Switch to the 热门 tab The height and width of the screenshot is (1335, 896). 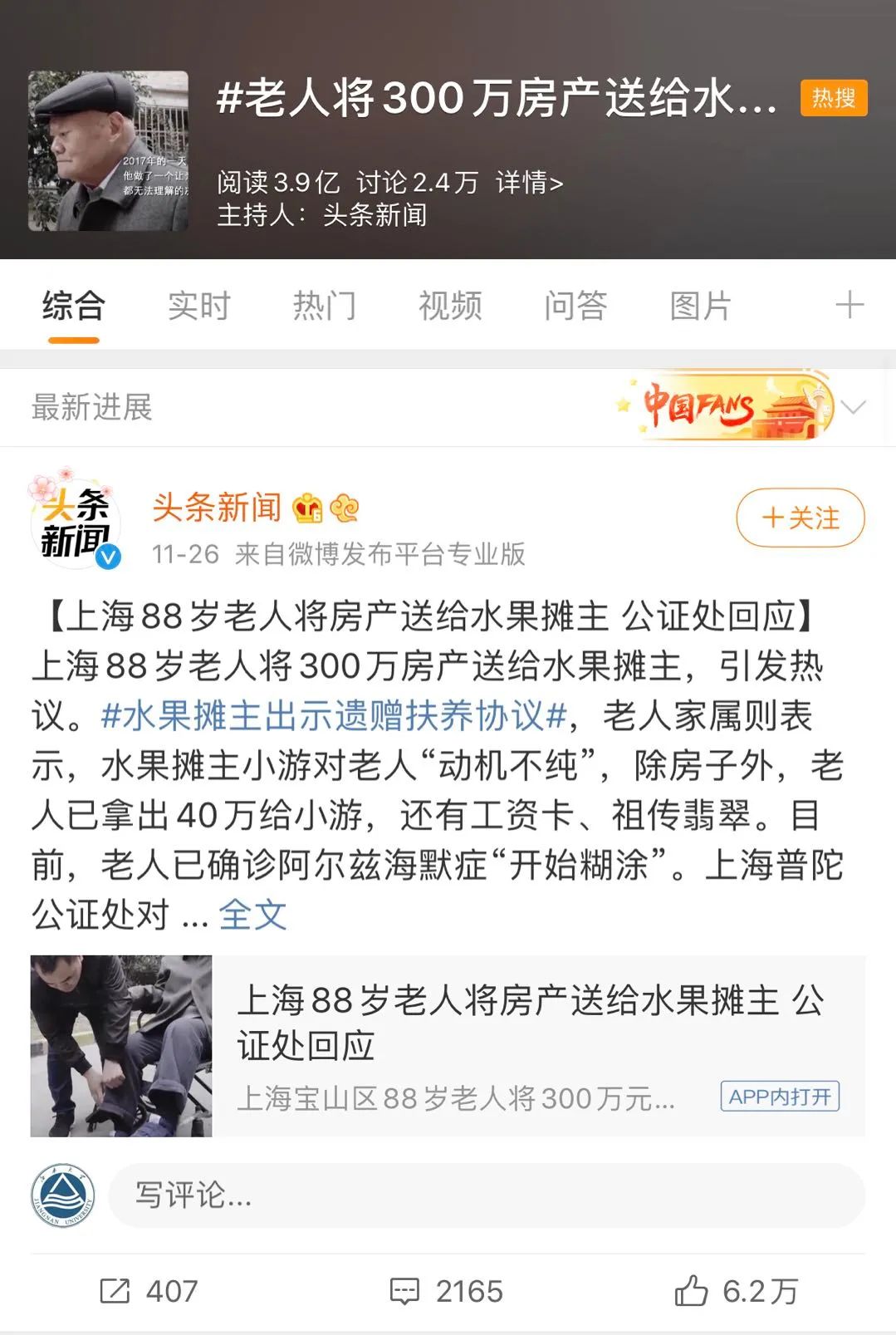(324, 306)
